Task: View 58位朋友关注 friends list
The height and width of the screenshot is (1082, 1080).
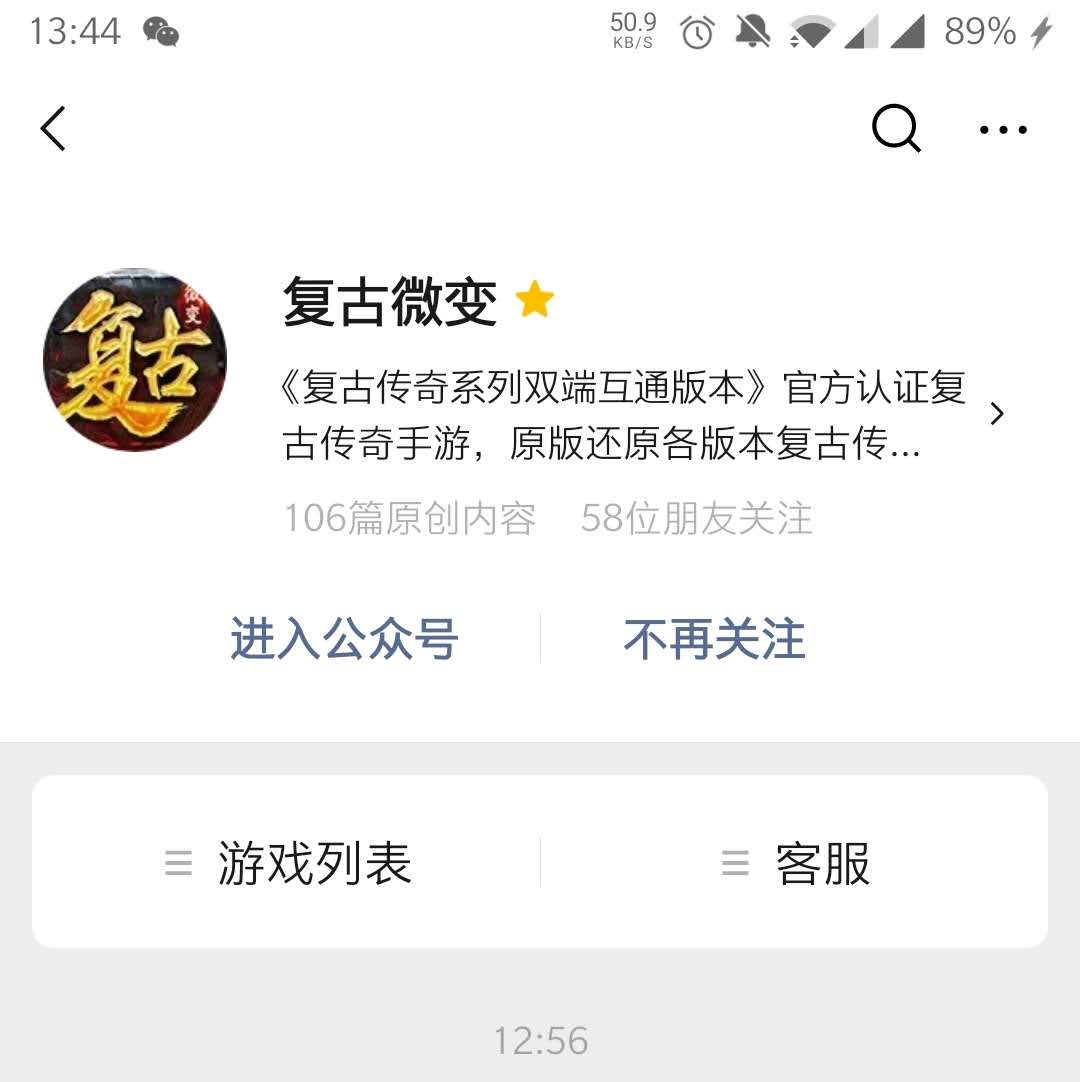Action: click(697, 517)
